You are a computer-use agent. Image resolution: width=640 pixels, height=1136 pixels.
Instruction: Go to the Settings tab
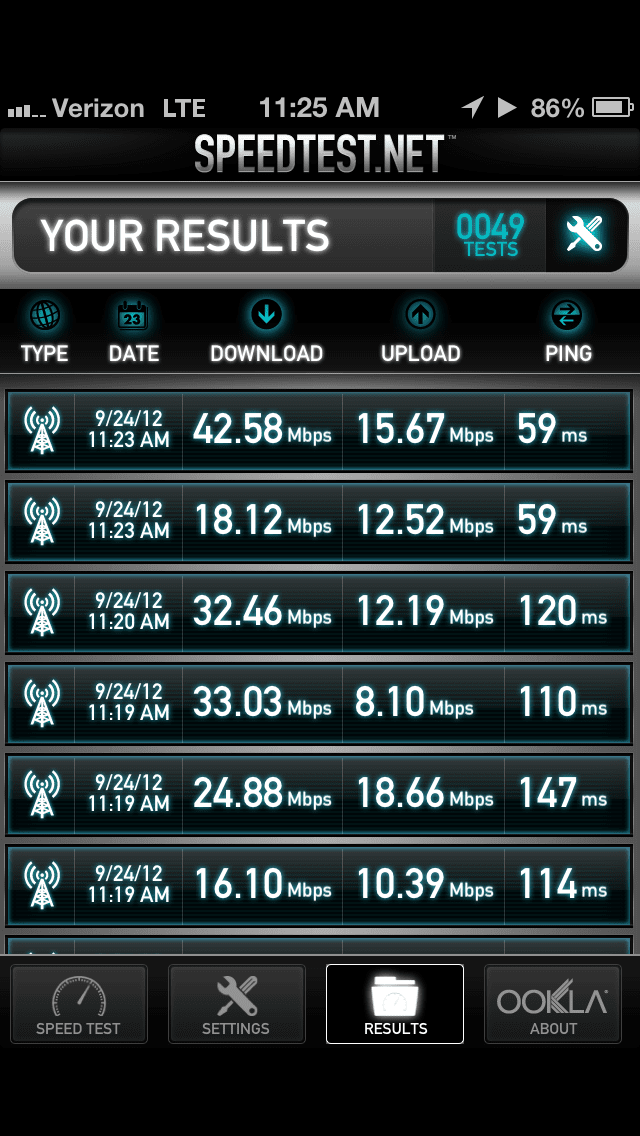point(236,1003)
